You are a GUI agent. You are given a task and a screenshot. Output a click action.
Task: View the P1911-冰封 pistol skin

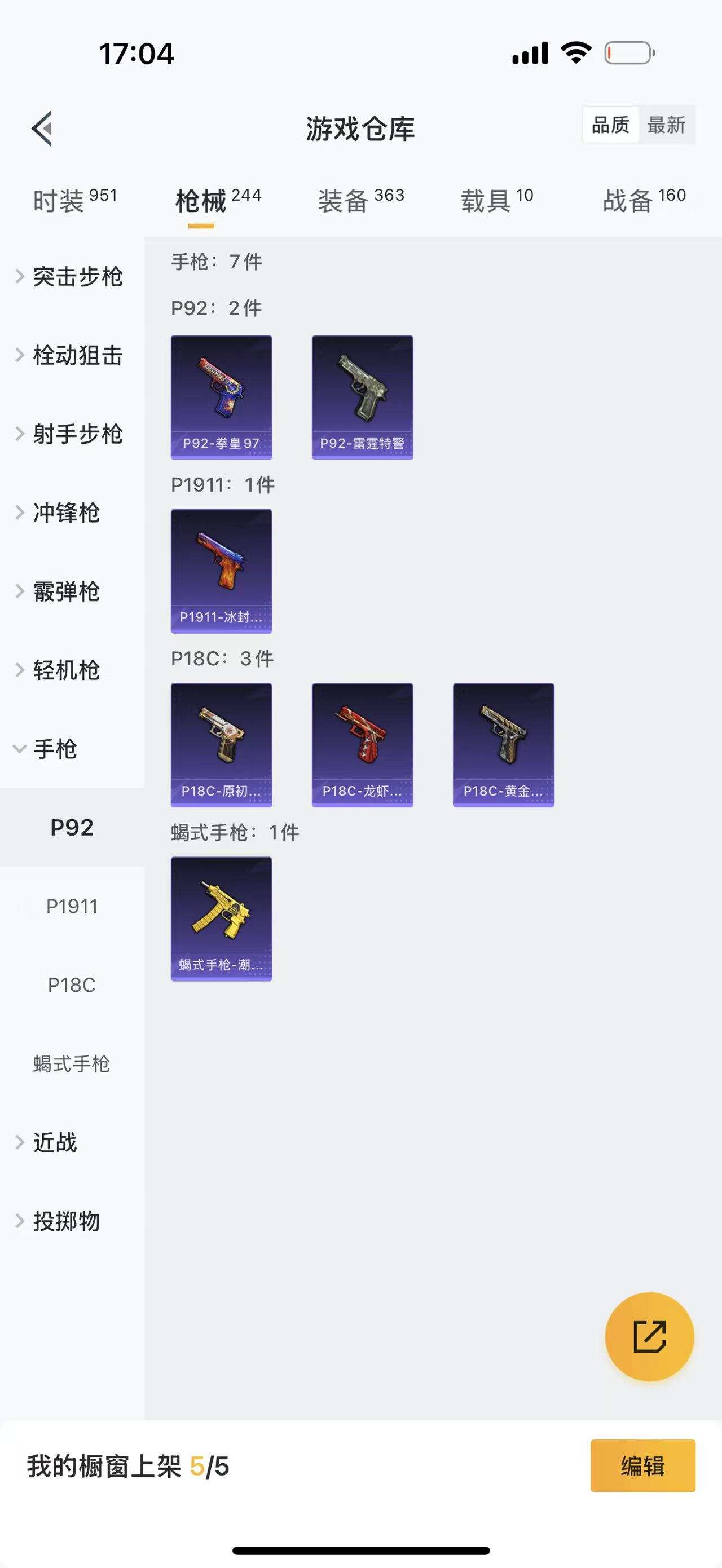221,571
